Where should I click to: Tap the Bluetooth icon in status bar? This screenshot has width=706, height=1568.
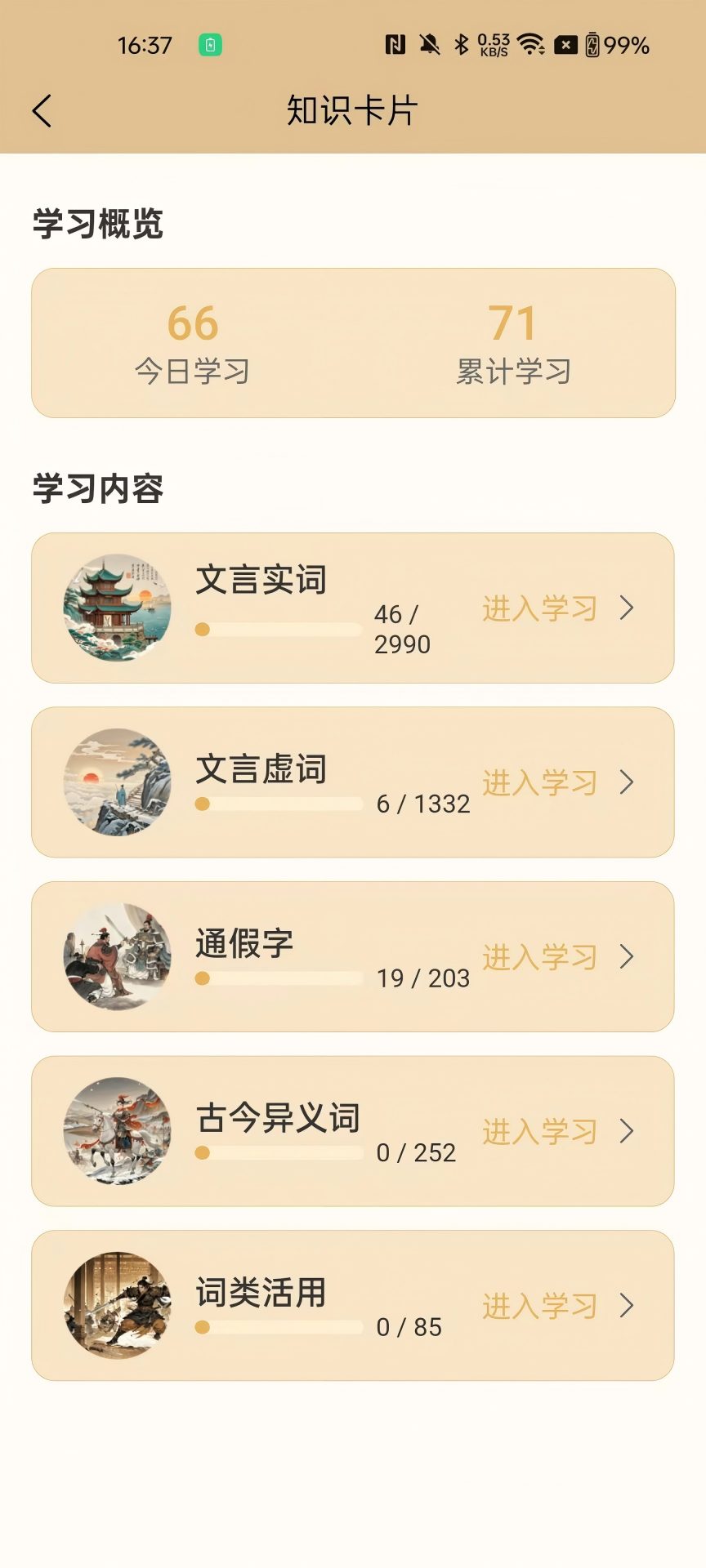tap(462, 47)
